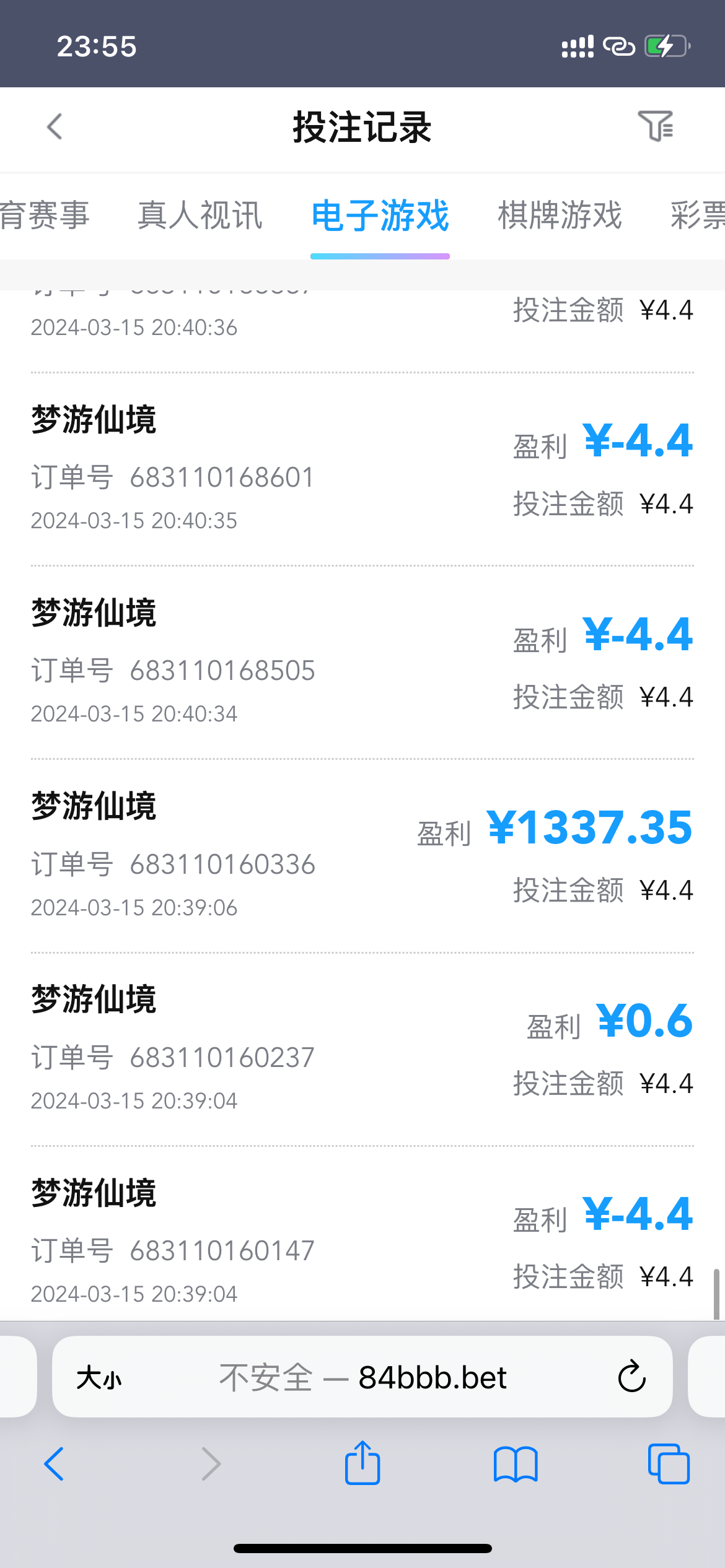Open the filter icon in the header
Screen dimensions: 725x1568
click(656, 126)
